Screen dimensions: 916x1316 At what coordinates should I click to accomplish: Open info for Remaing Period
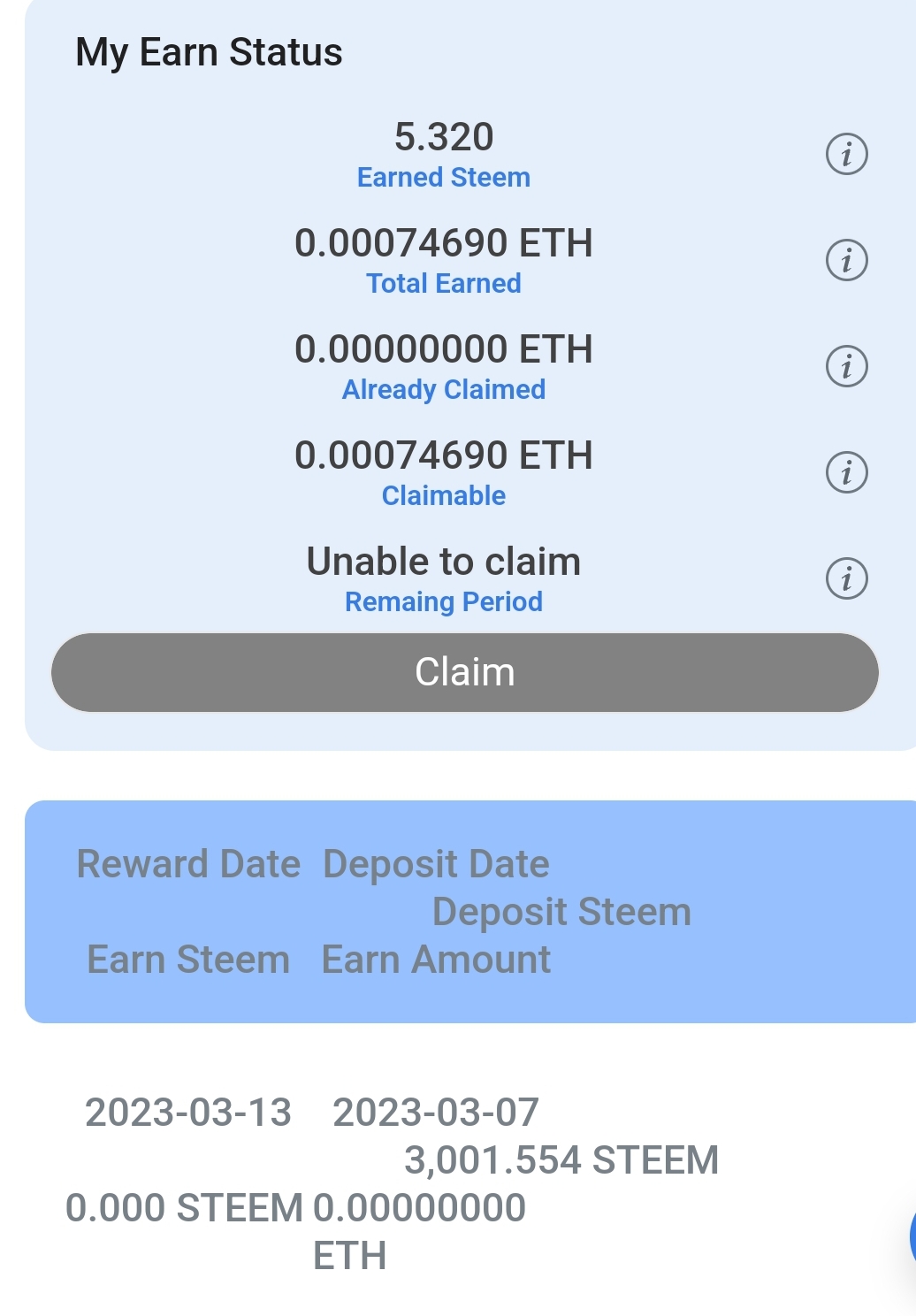click(x=846, y=579)
